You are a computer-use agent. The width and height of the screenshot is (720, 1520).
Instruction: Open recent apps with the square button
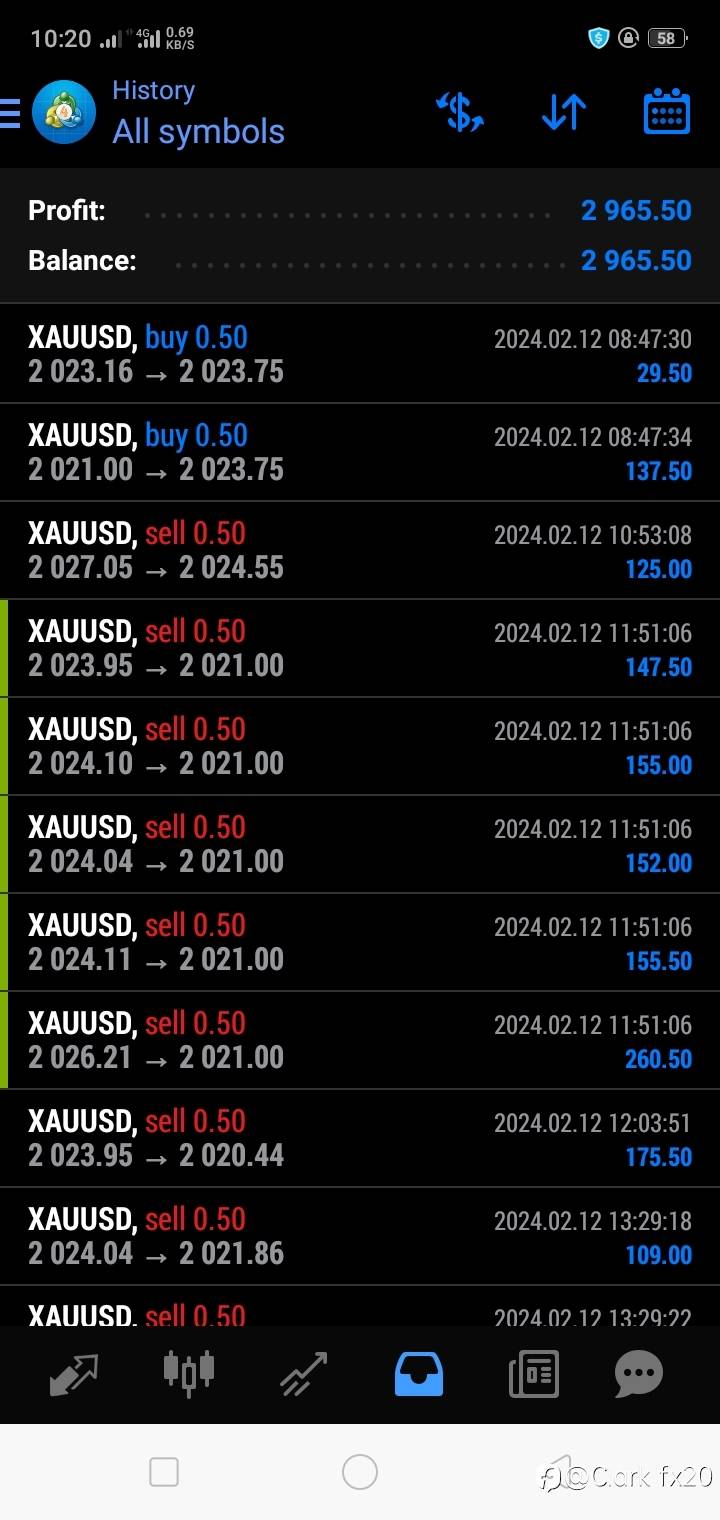[164, 1472]
